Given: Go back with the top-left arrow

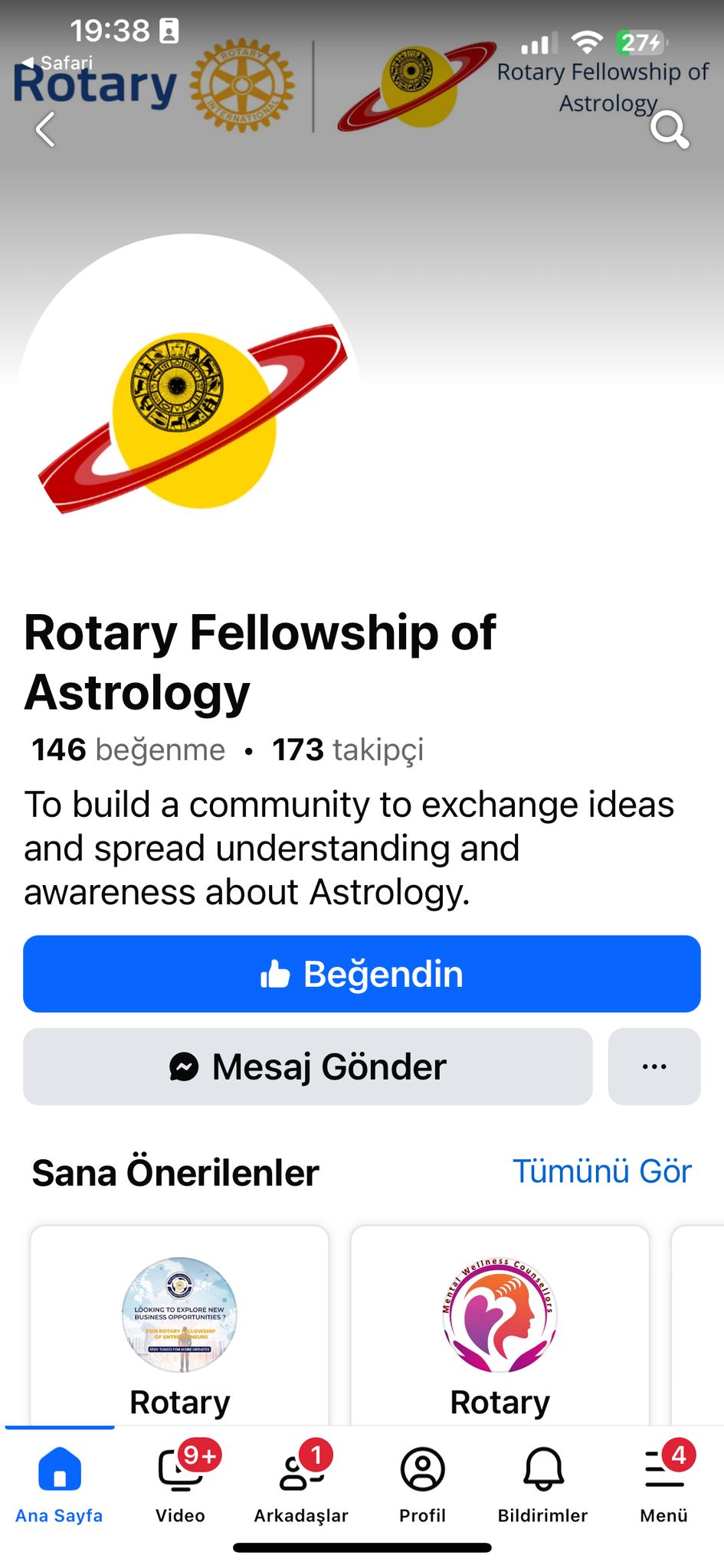Looking at the screenshot, I should point(46,129).
